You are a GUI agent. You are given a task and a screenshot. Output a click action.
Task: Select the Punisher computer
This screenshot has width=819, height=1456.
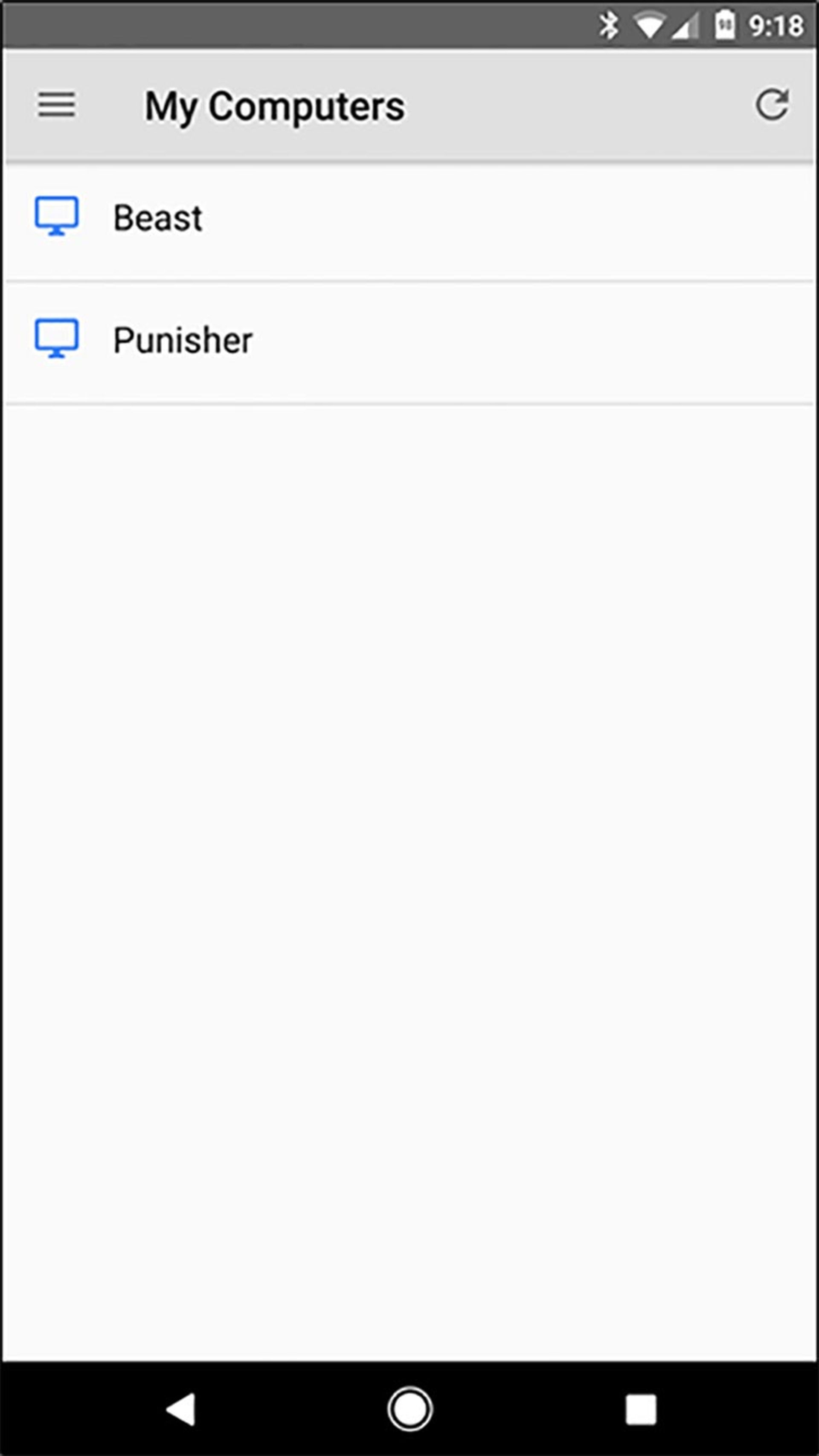point(183,340)
